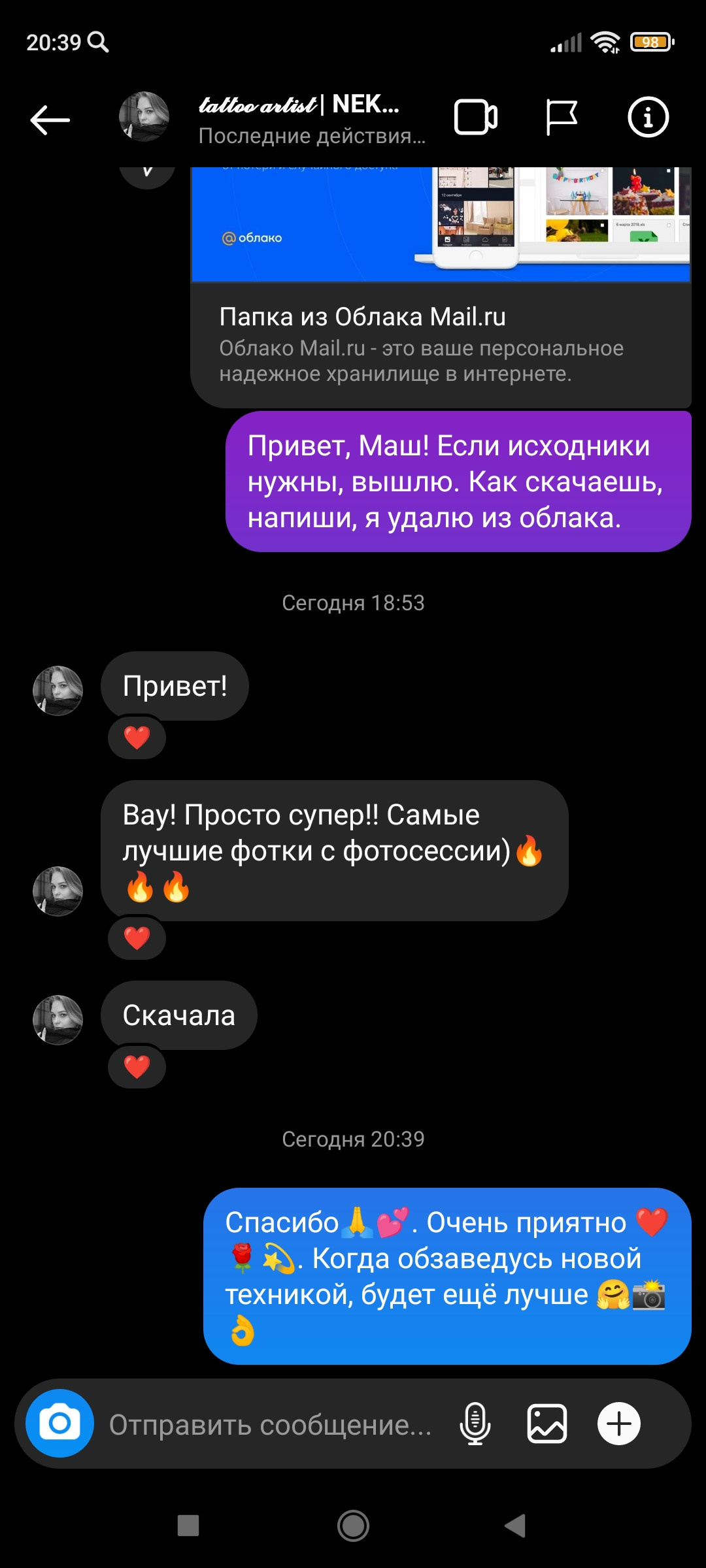Open the Папка из Облака Mail.ru link card
Viewport: 706px width, 1568px height.
coord(441,287)
